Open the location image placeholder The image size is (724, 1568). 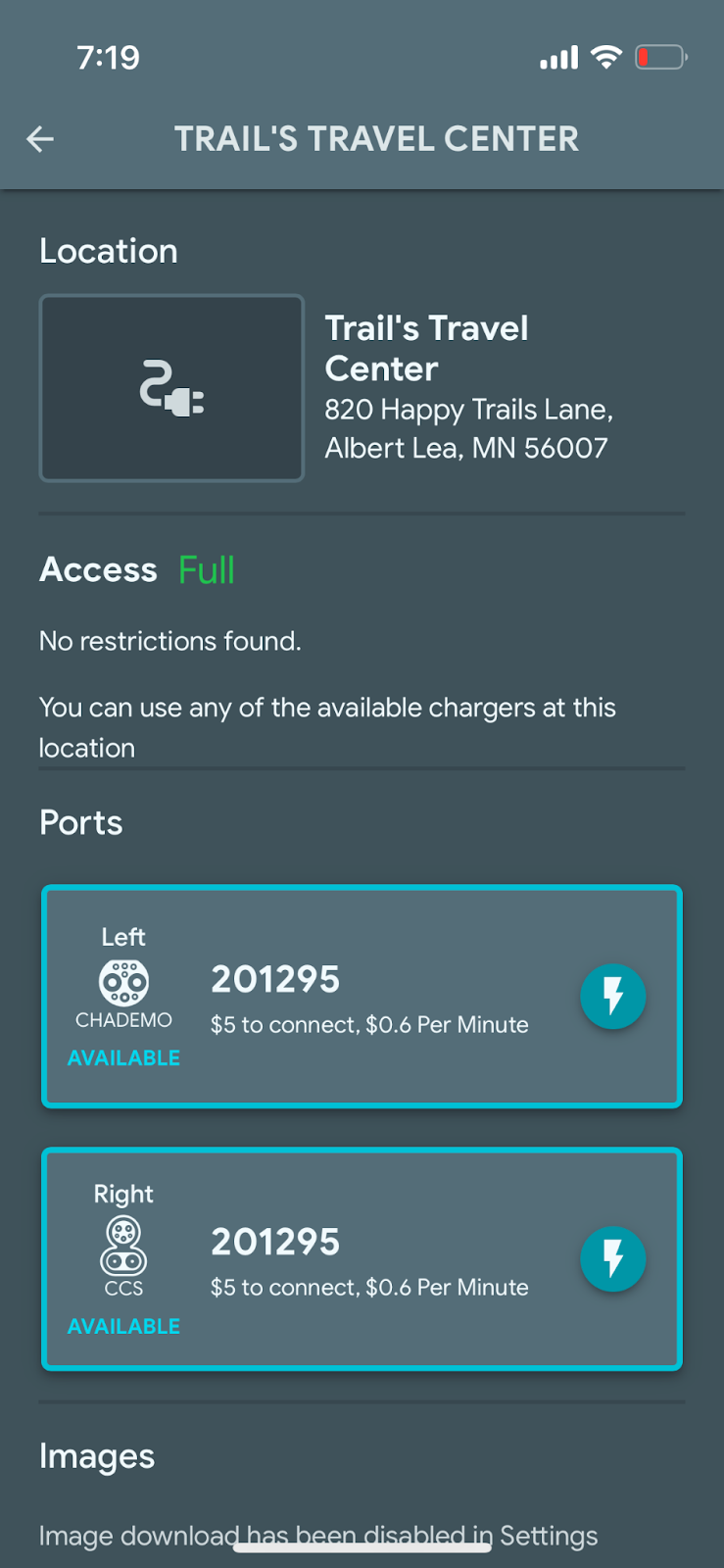pyautogui.click(x=171, y=388)
